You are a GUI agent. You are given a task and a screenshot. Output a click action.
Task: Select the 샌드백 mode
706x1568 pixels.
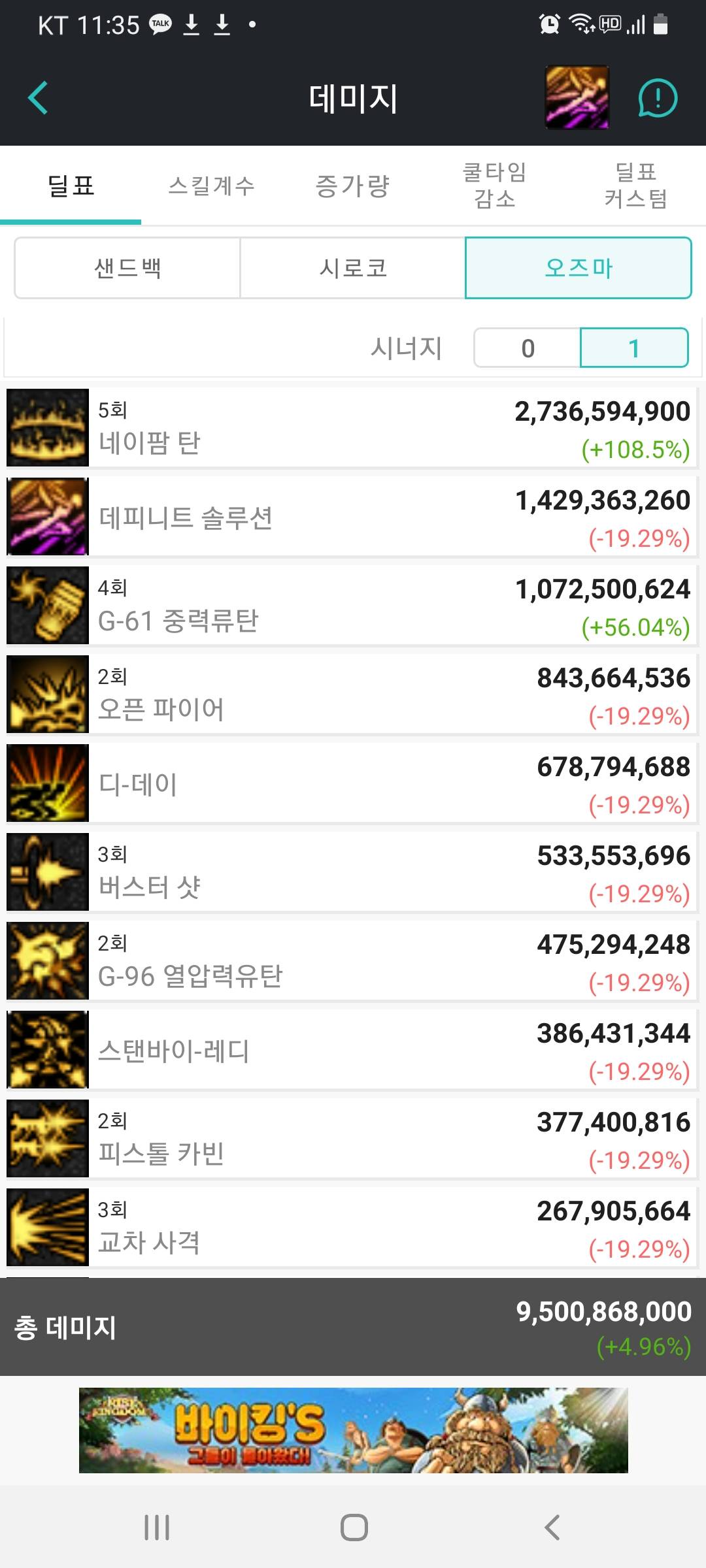[127, 268]
